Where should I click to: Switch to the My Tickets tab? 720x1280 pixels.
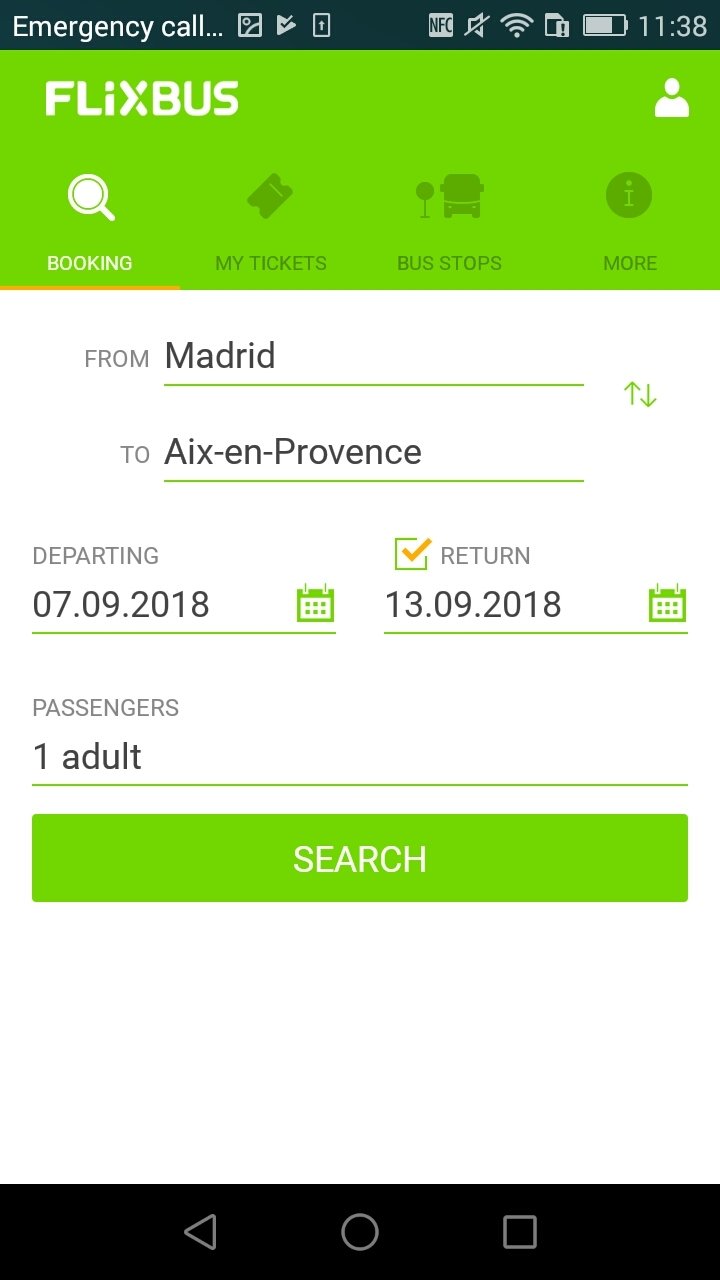270,221
